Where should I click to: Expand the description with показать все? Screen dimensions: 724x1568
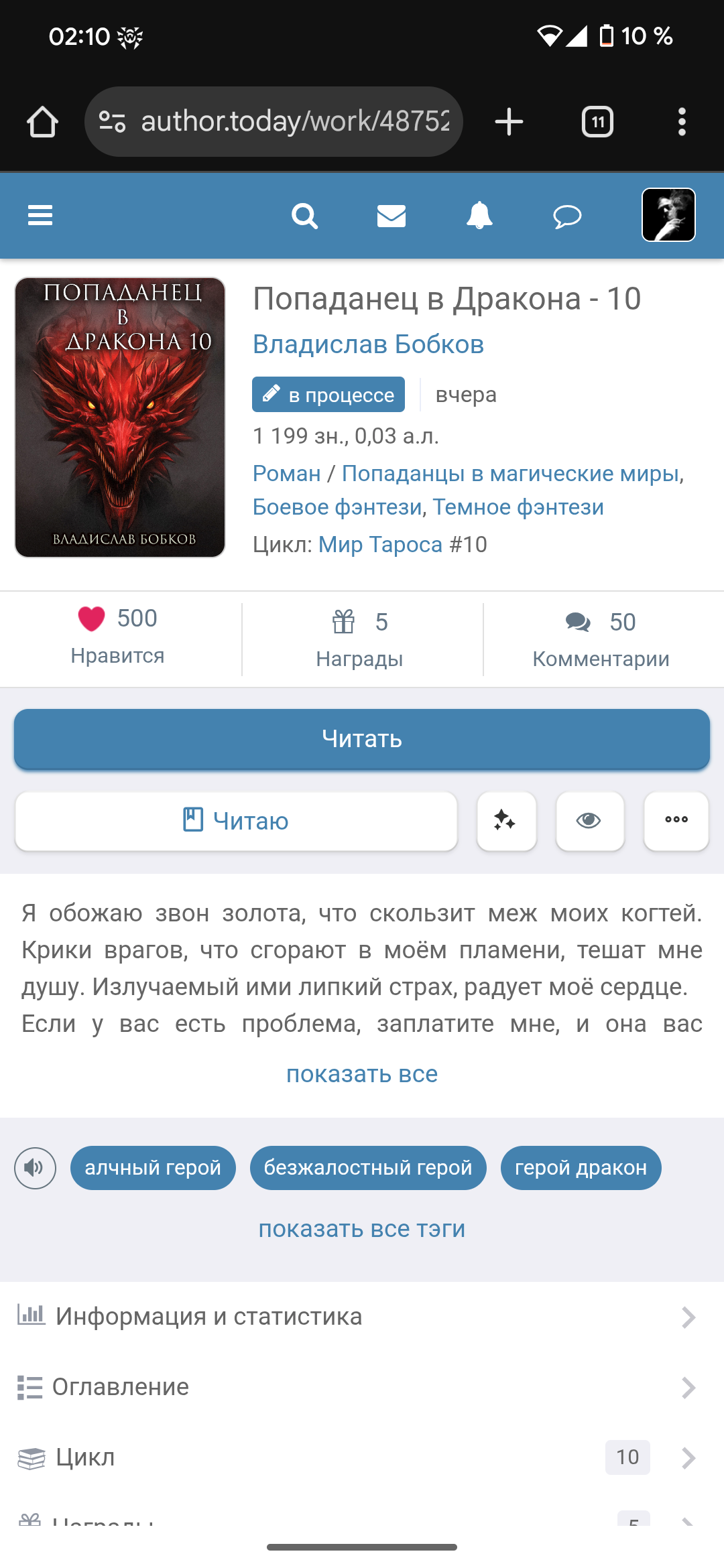coord(362,1073)
